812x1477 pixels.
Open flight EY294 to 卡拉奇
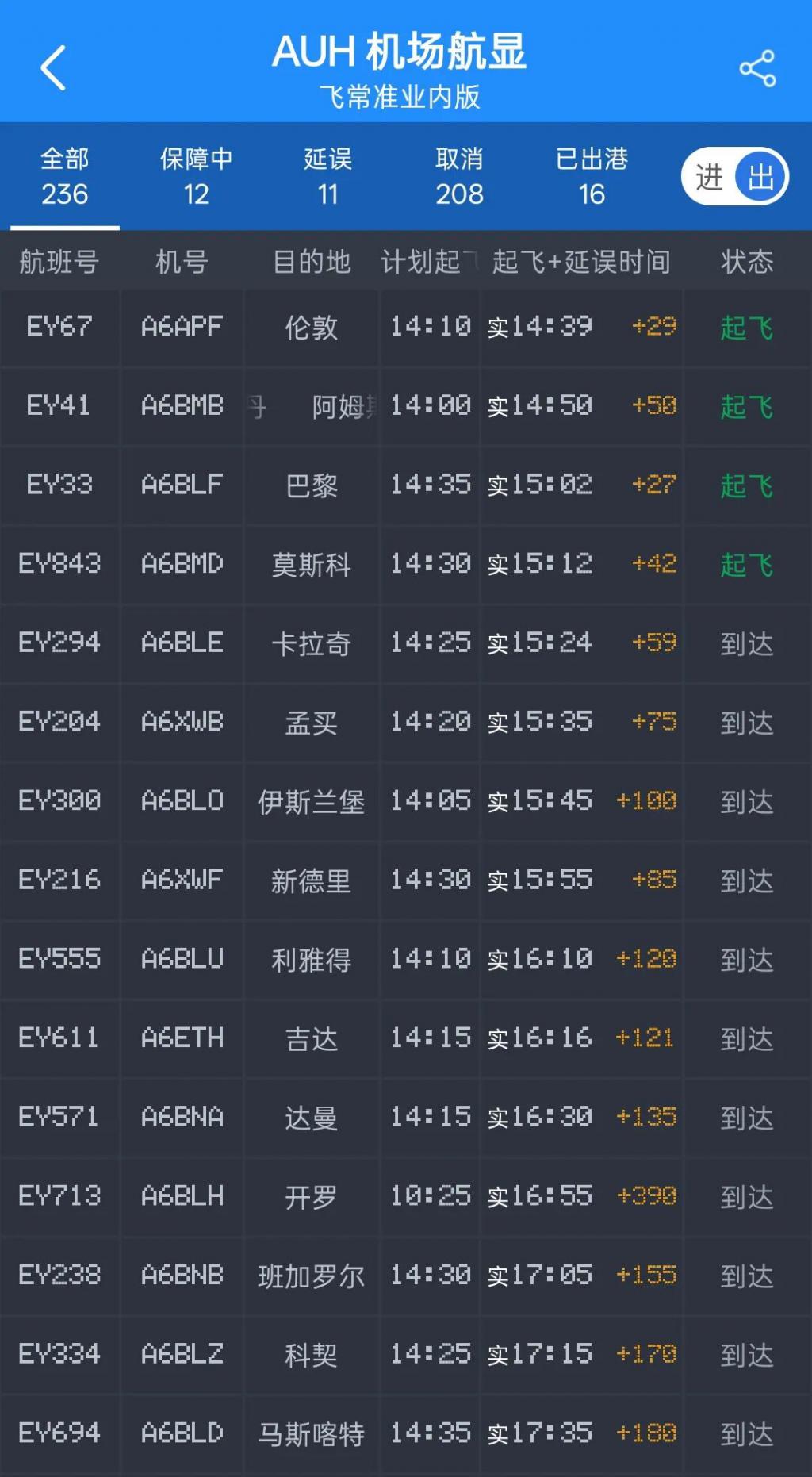(311, 643)
